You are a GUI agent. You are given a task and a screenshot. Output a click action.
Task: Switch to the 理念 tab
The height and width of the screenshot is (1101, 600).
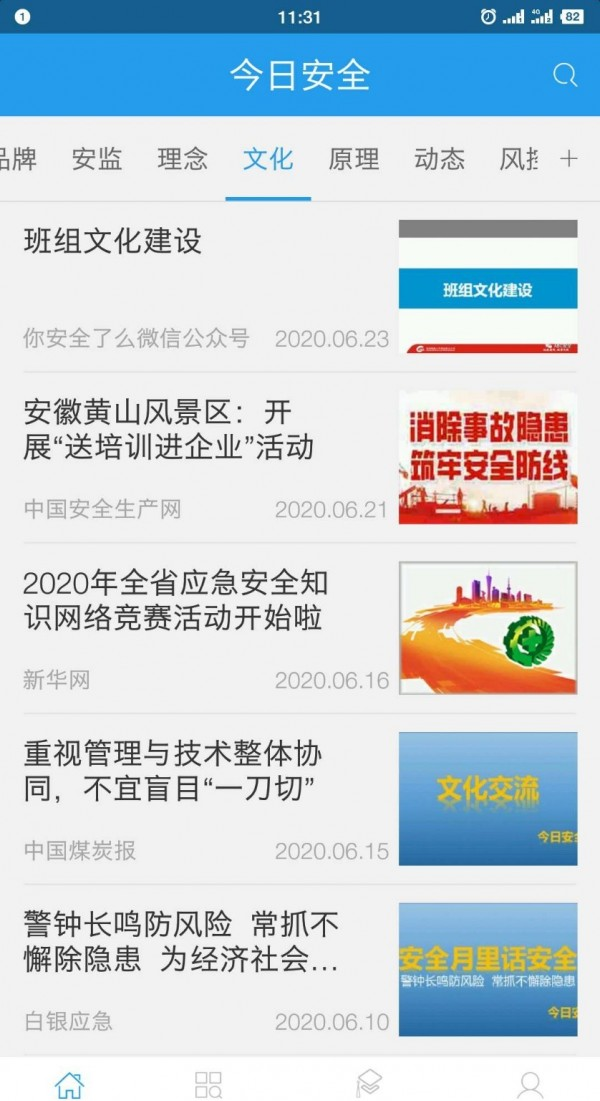pyautogui.click(x=182, y=159)
